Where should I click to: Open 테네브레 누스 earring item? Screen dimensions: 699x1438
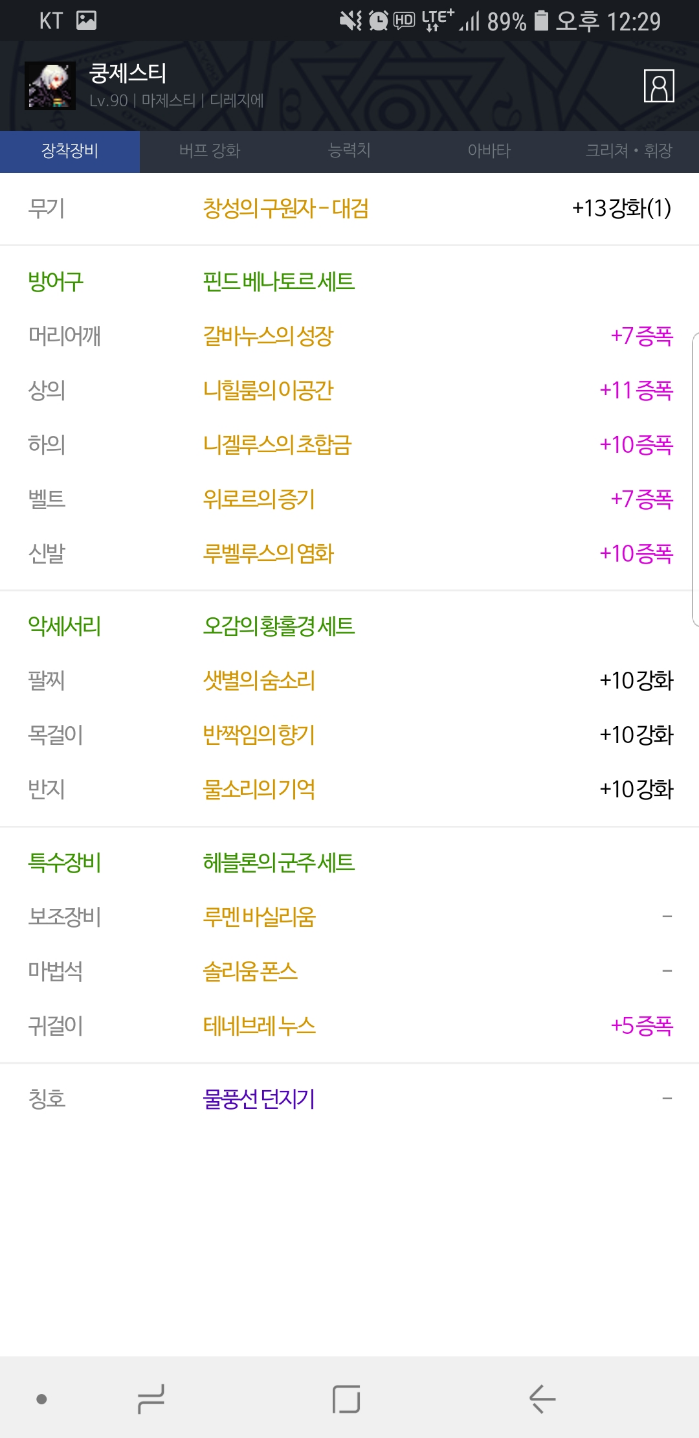point(259,1025)
